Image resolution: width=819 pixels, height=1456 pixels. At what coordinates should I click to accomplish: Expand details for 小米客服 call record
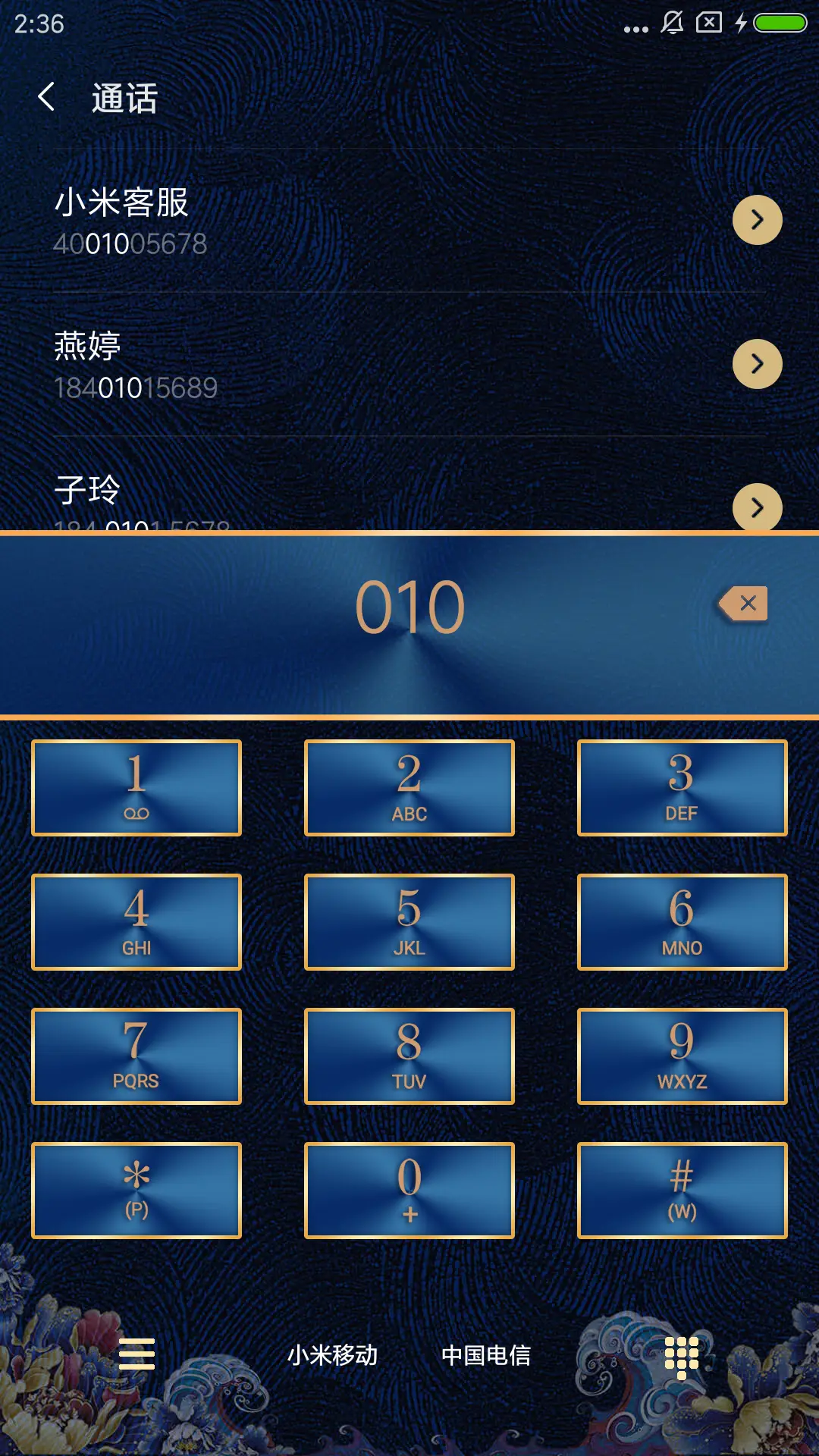coord(756,219)
